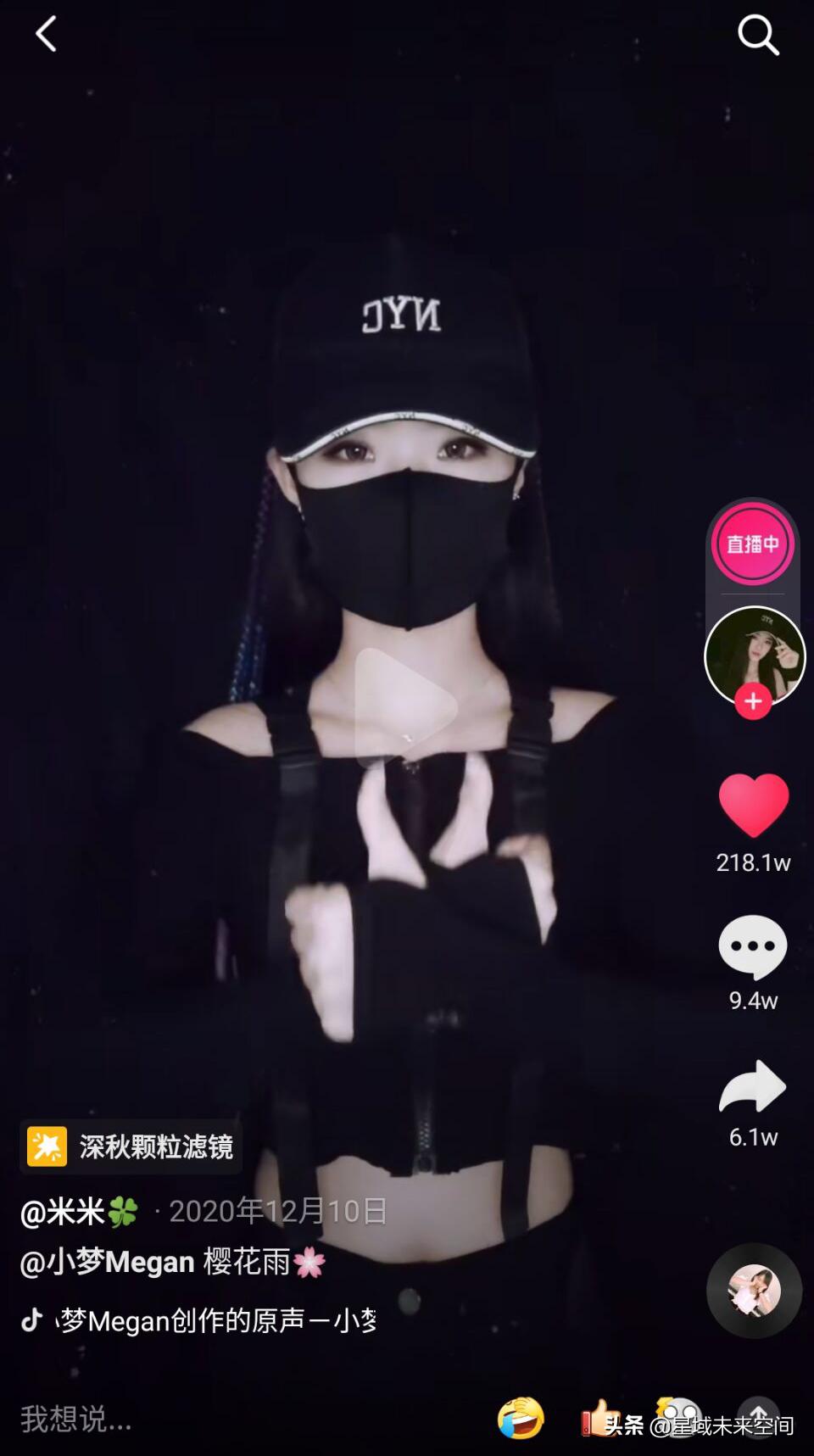Tap the back arrow icon
This screenshot has width=814, height=1456.
pos(47,34)
